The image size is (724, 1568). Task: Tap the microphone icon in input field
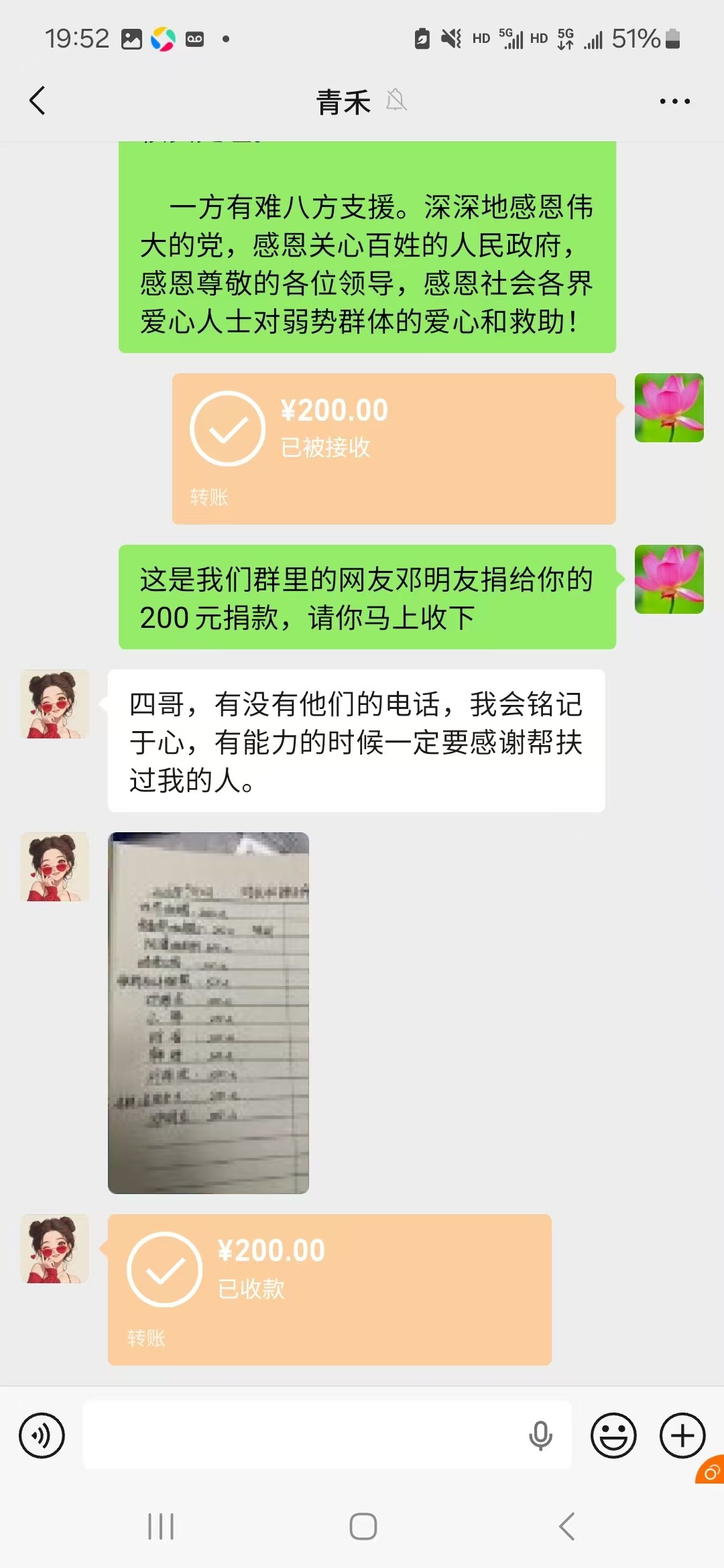pos(540,1435)
